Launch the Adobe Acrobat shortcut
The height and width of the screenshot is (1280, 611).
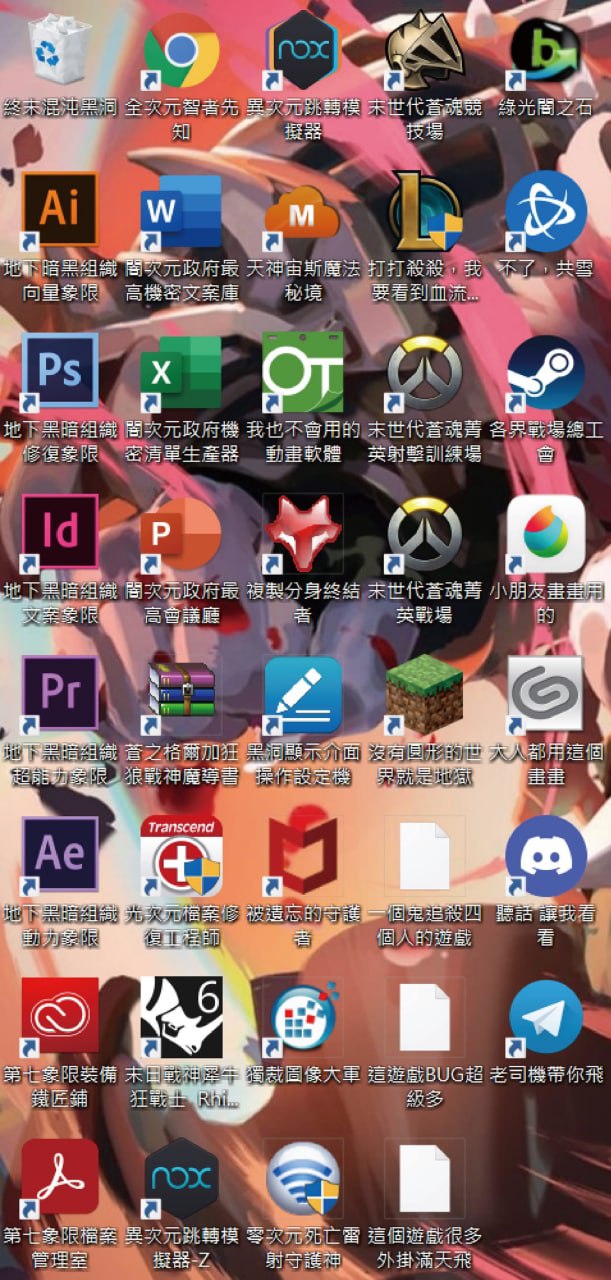click(x=60, y=1177)
